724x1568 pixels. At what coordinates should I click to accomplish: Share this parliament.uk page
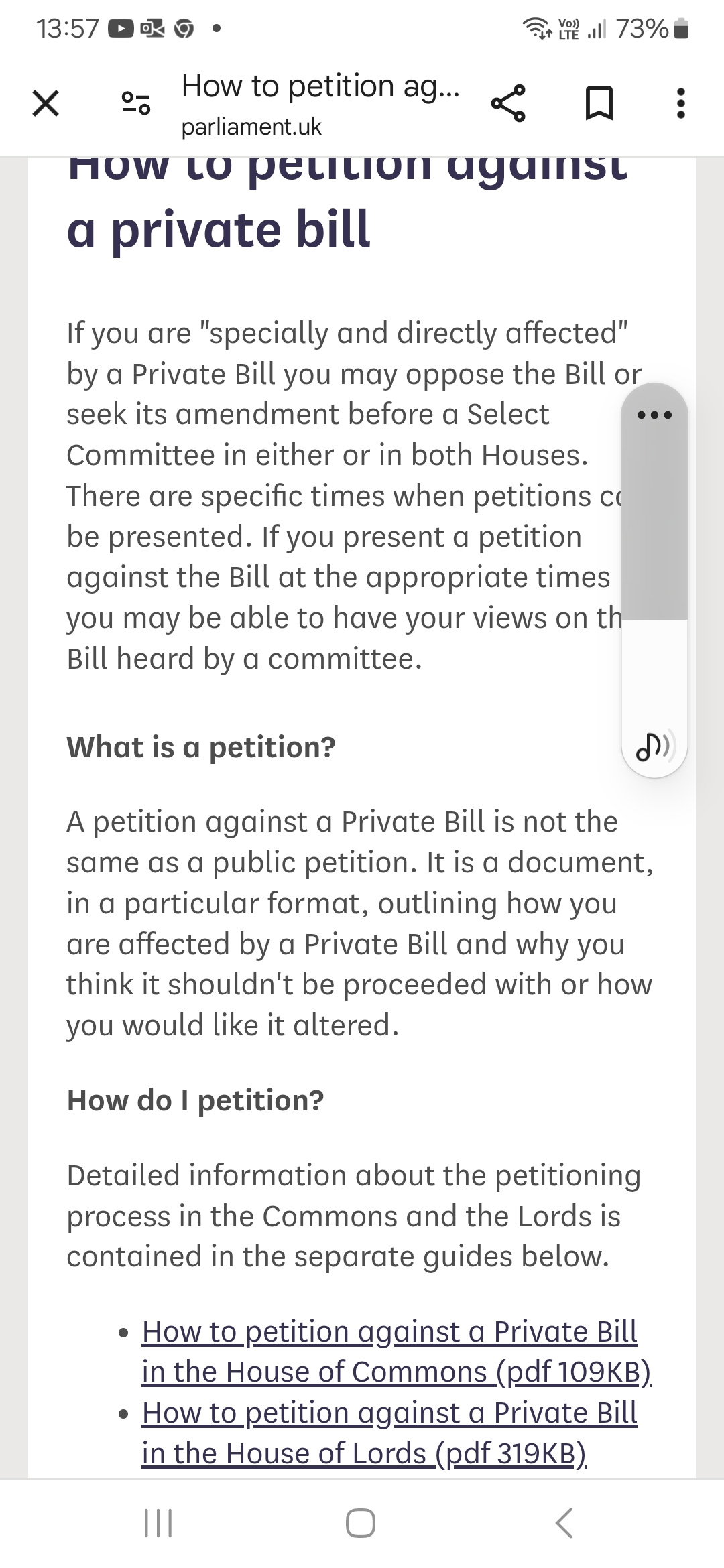coord(509,104)
